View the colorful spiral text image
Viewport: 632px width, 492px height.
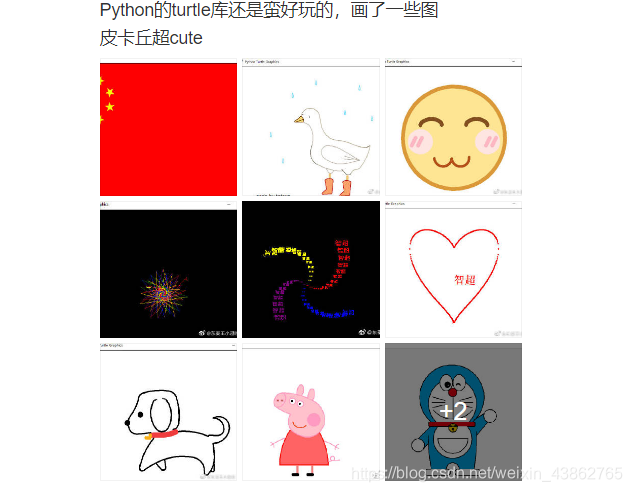[x=310, y=270]
